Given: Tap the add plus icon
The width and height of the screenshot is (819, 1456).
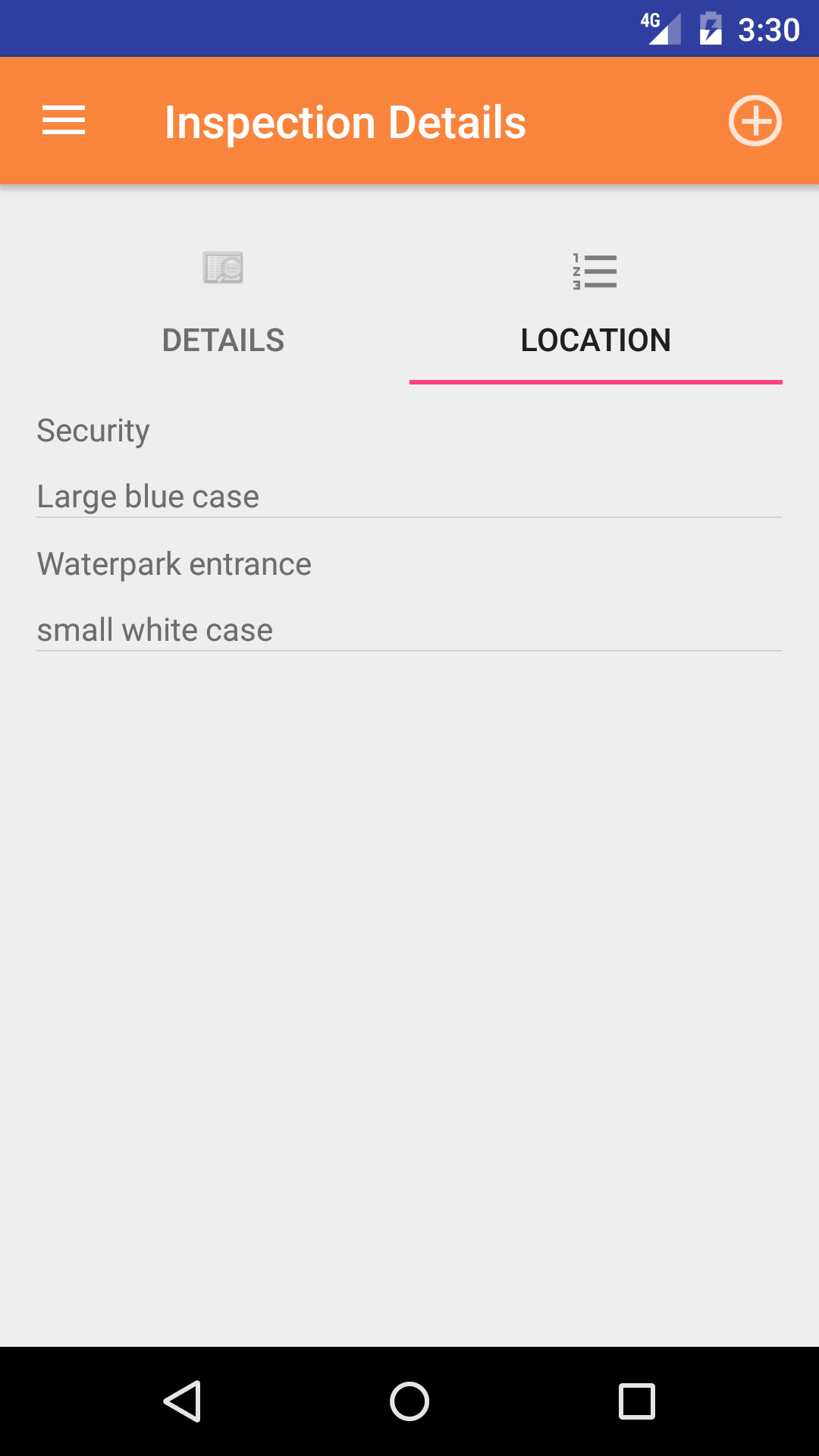Looking at the screenshot, I should pos(755,121).
